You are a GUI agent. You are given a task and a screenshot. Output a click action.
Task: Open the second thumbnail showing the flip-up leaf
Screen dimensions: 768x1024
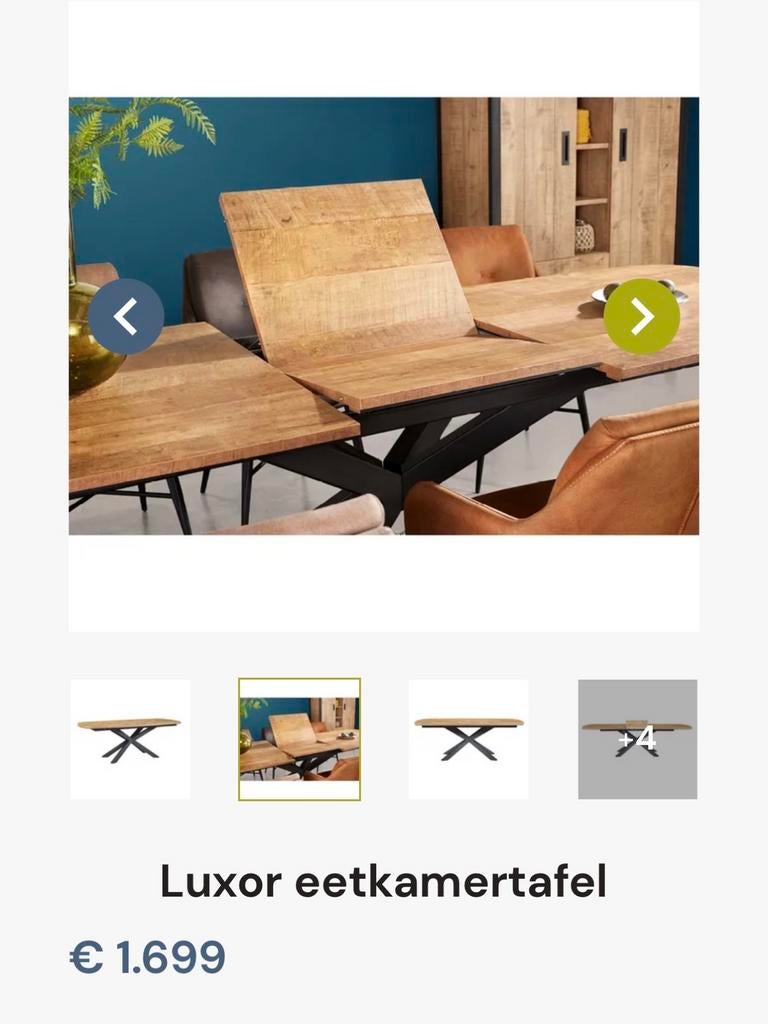299,738
